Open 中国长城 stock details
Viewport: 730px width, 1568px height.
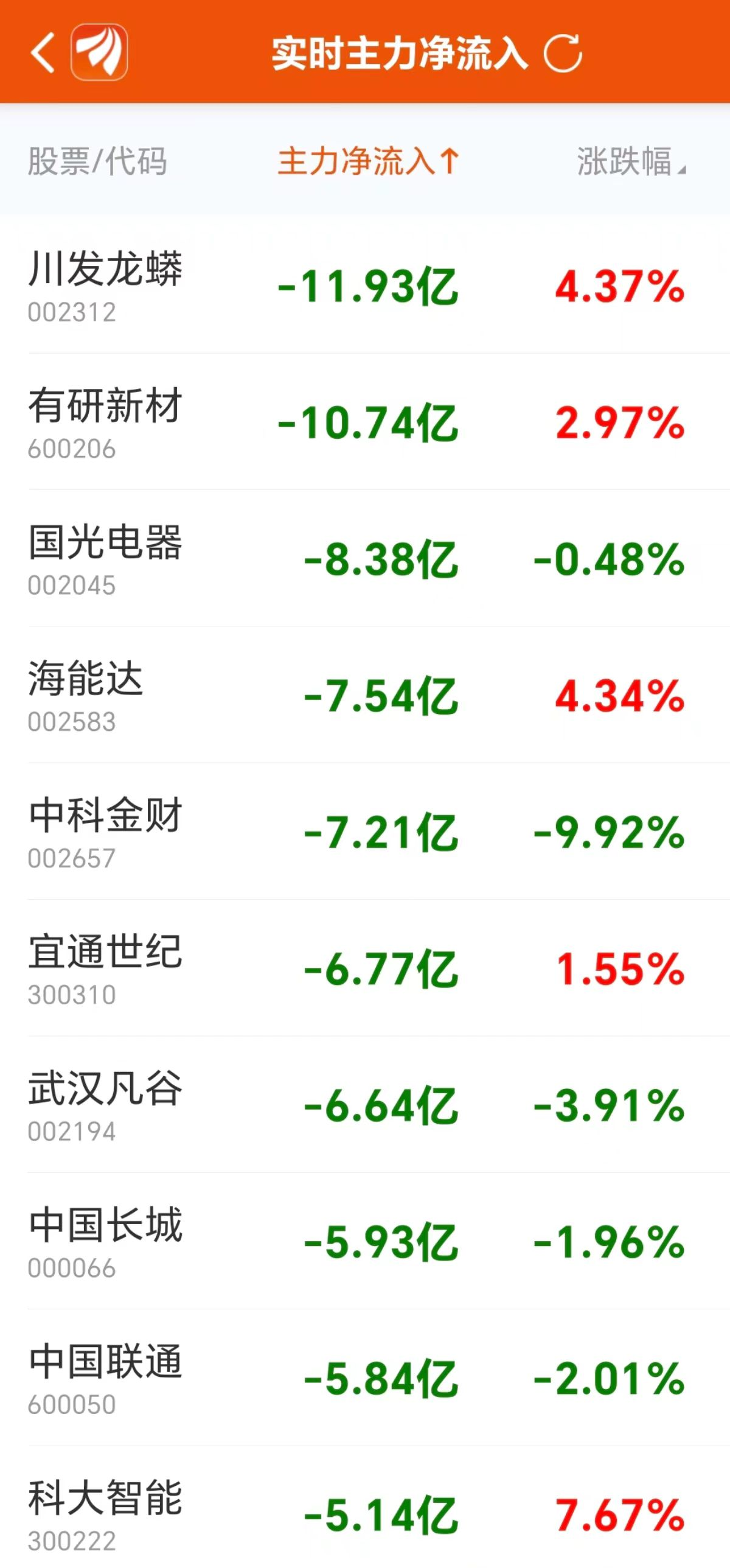(x=105, y=1241)
